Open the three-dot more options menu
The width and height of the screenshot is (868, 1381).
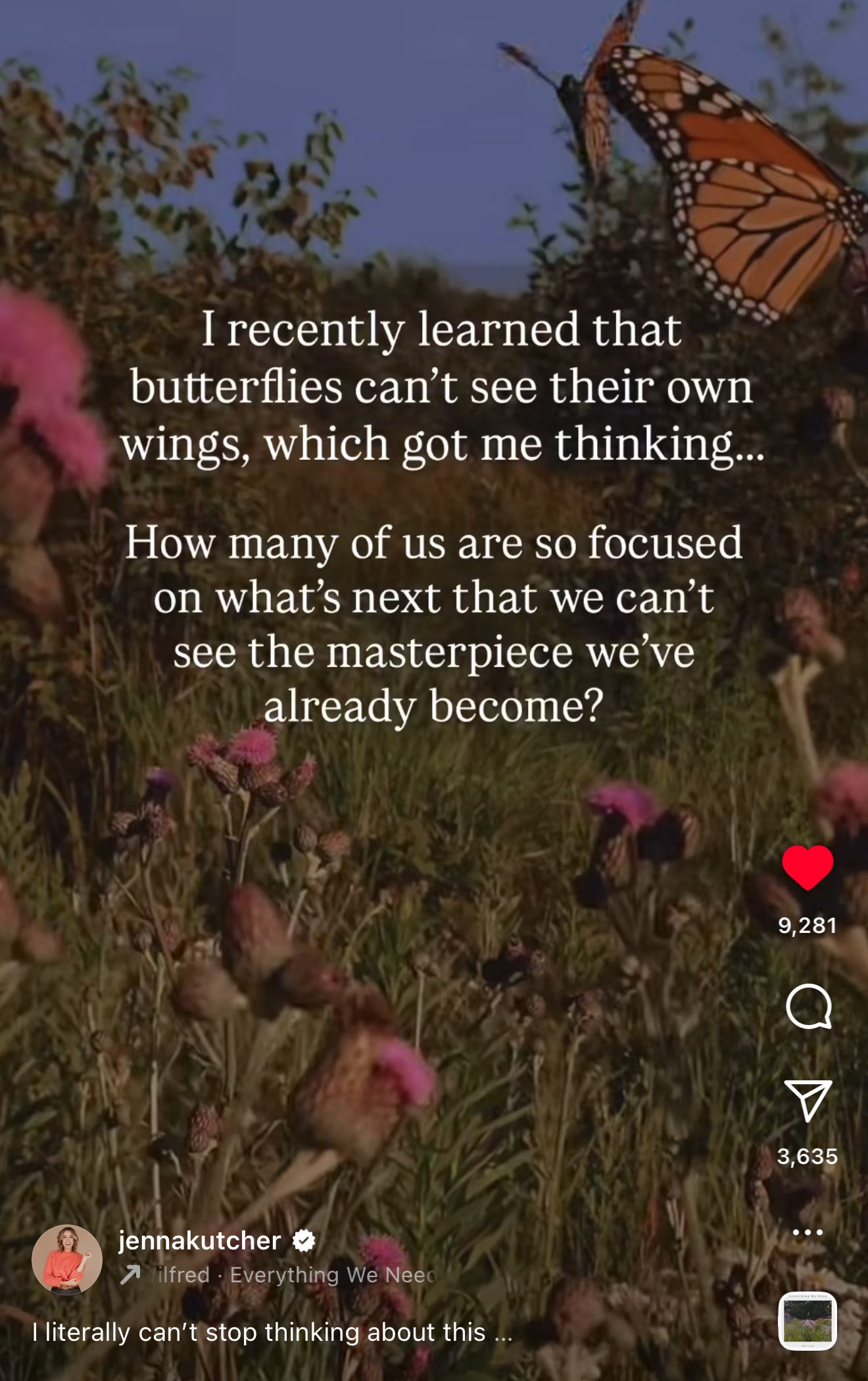pyautogui.click(x=808, y=1232)
